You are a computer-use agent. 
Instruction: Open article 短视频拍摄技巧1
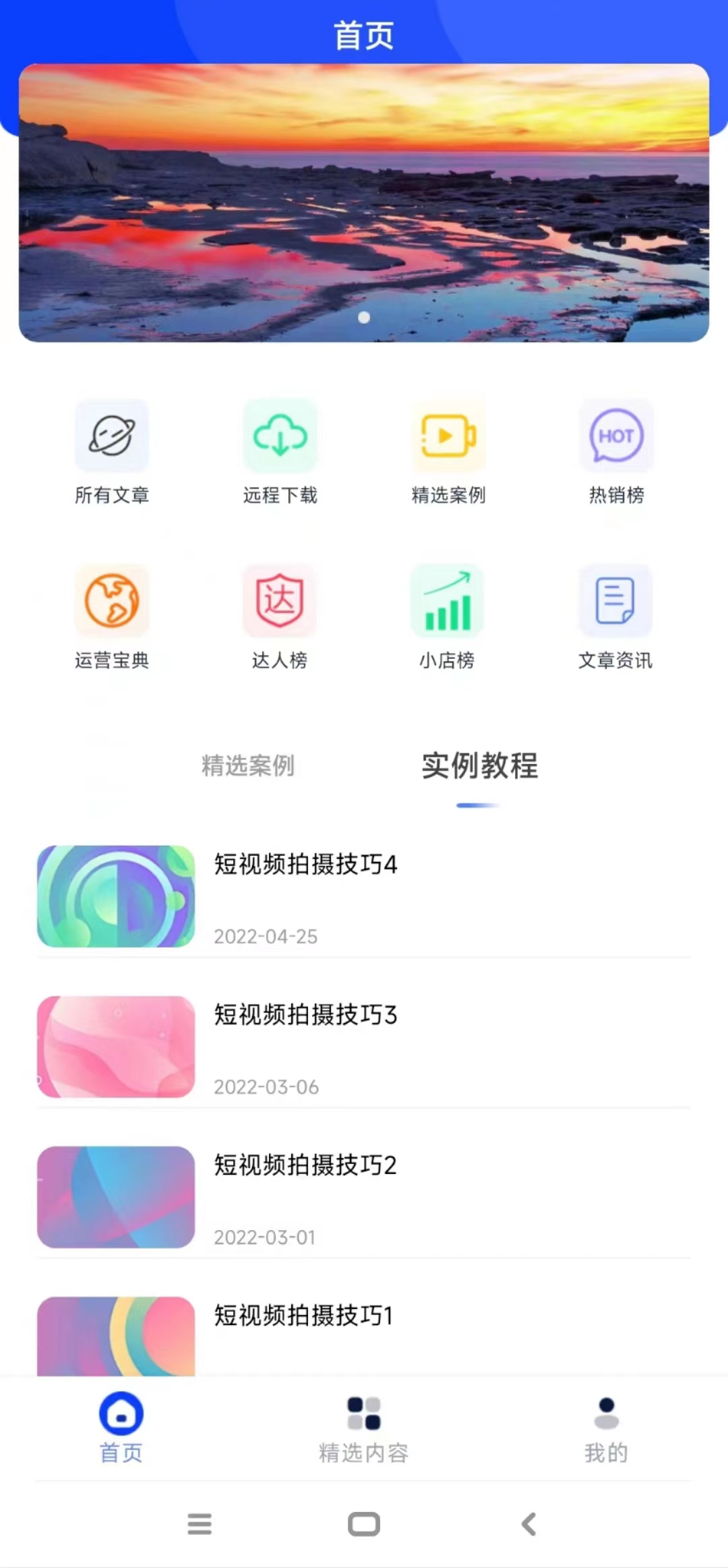pos(303,1316)
